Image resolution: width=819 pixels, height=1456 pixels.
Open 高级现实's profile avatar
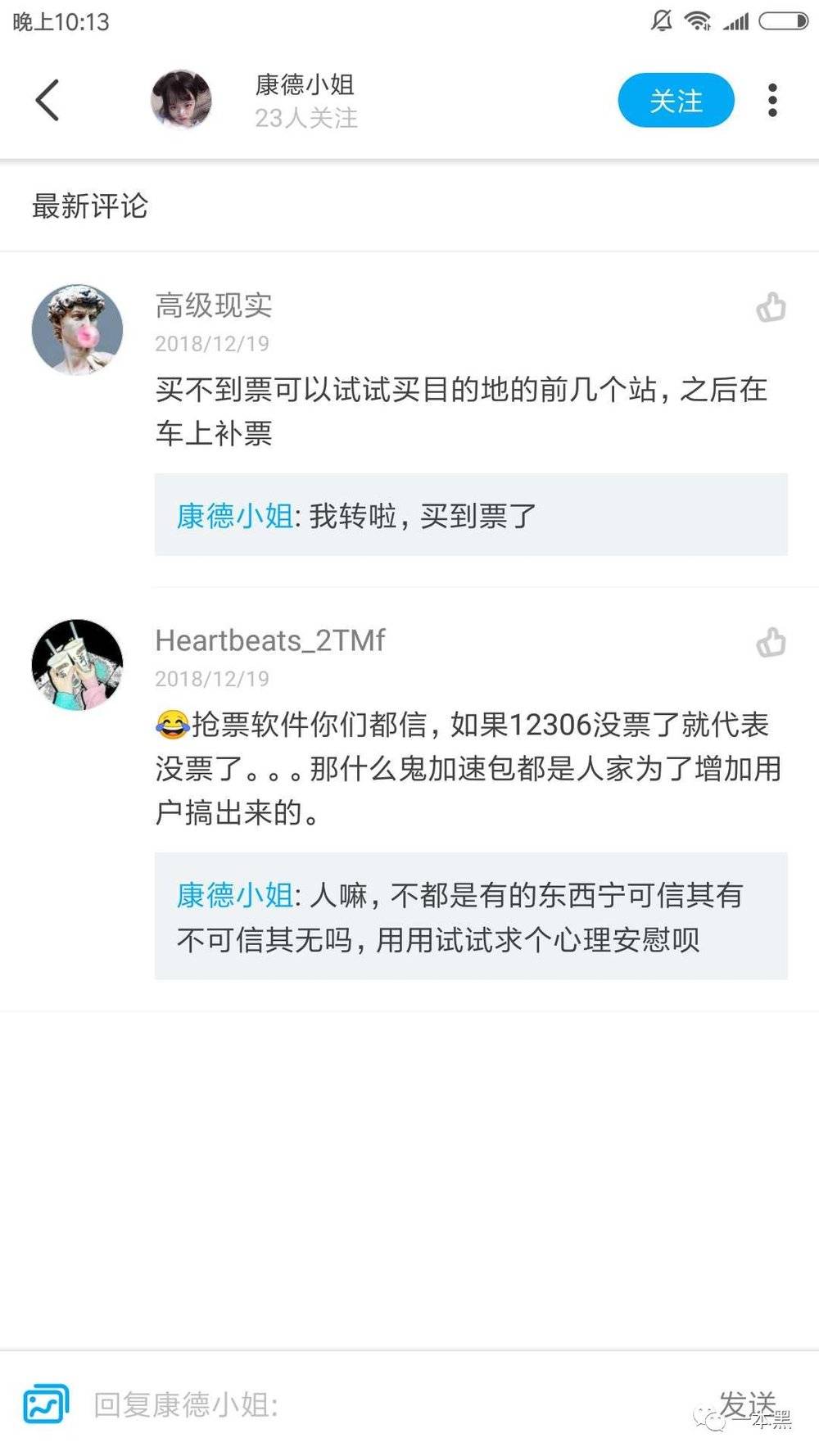pos(77,330)
